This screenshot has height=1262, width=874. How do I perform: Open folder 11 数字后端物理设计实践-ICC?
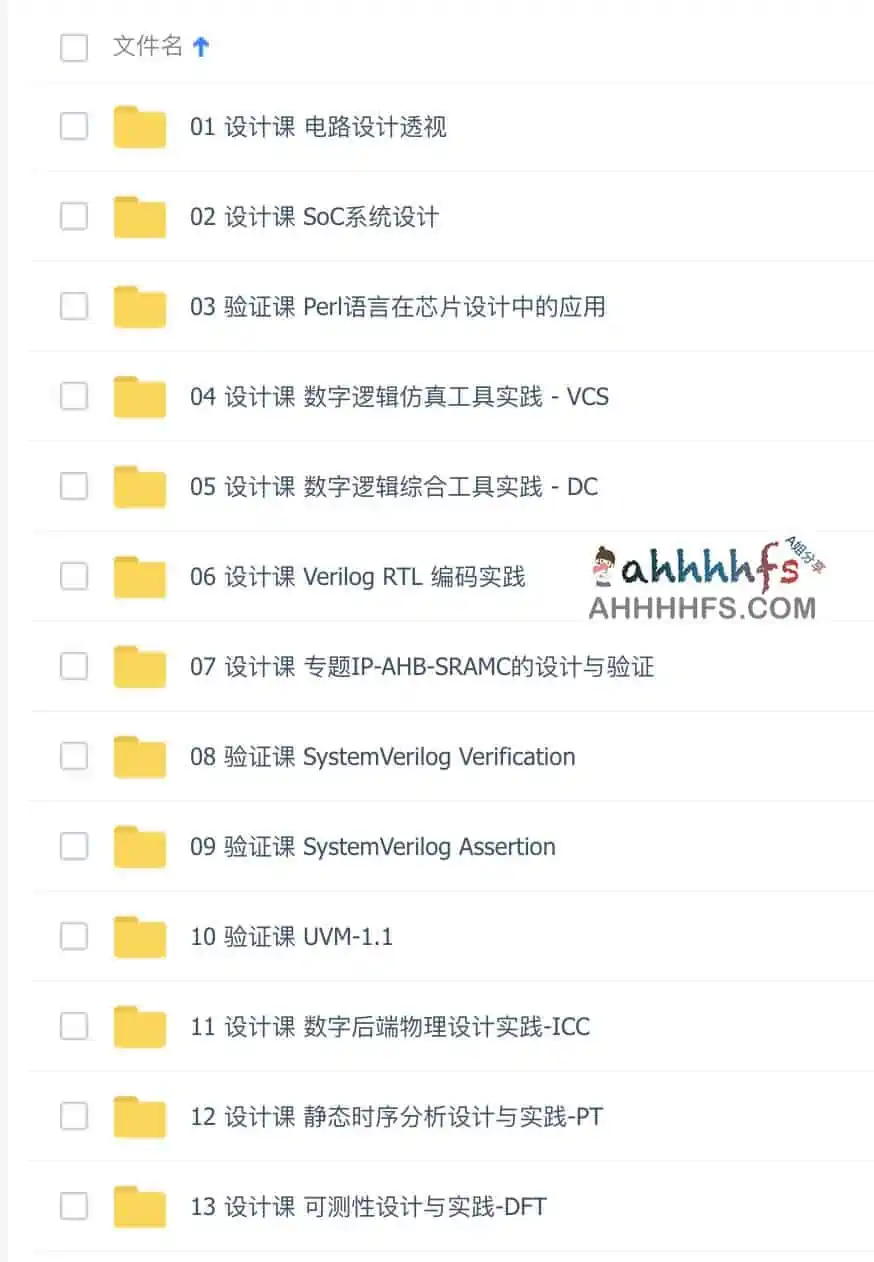[x=389, y=1027]
